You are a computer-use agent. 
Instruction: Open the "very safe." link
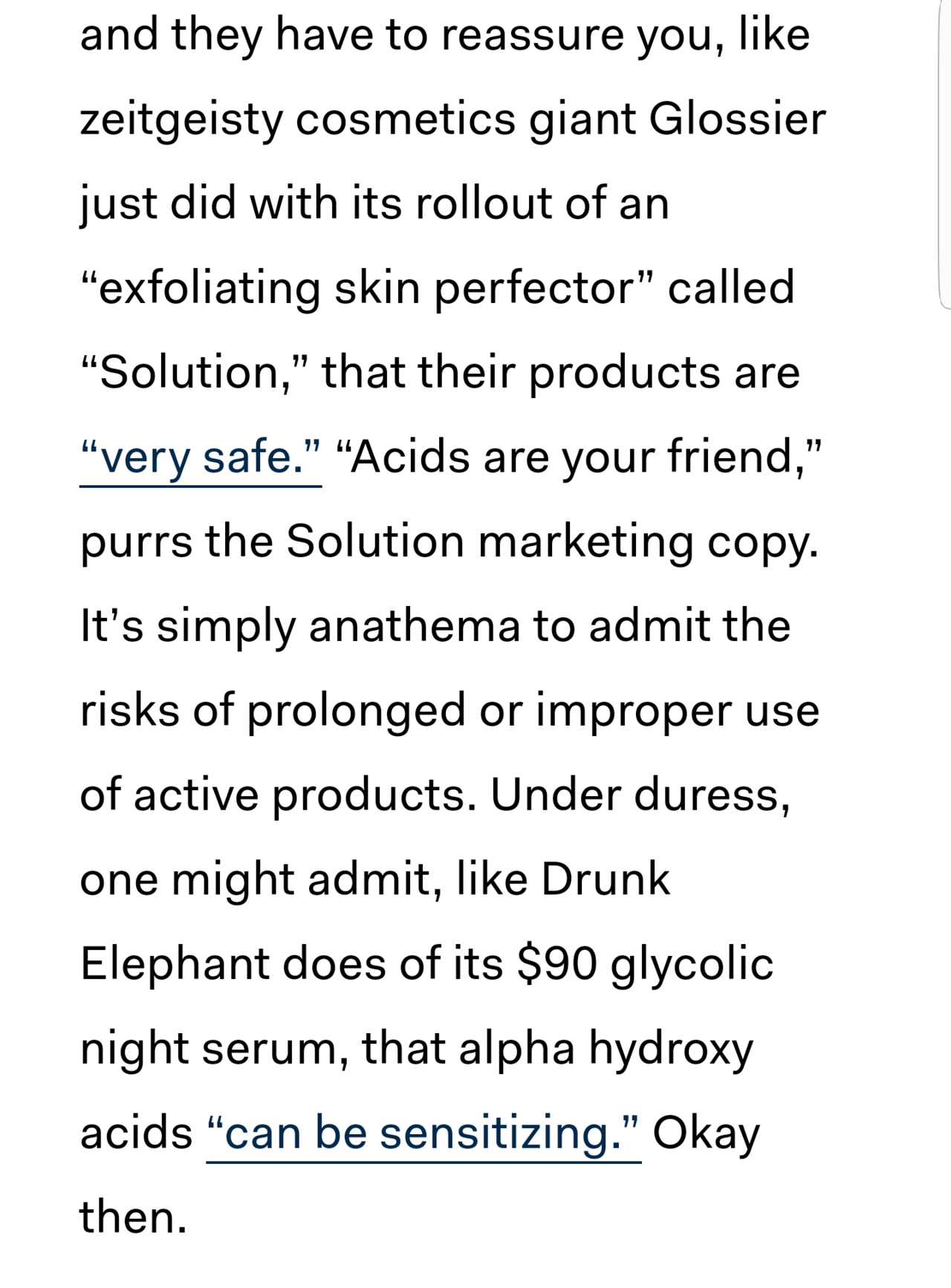pos(201,458)
